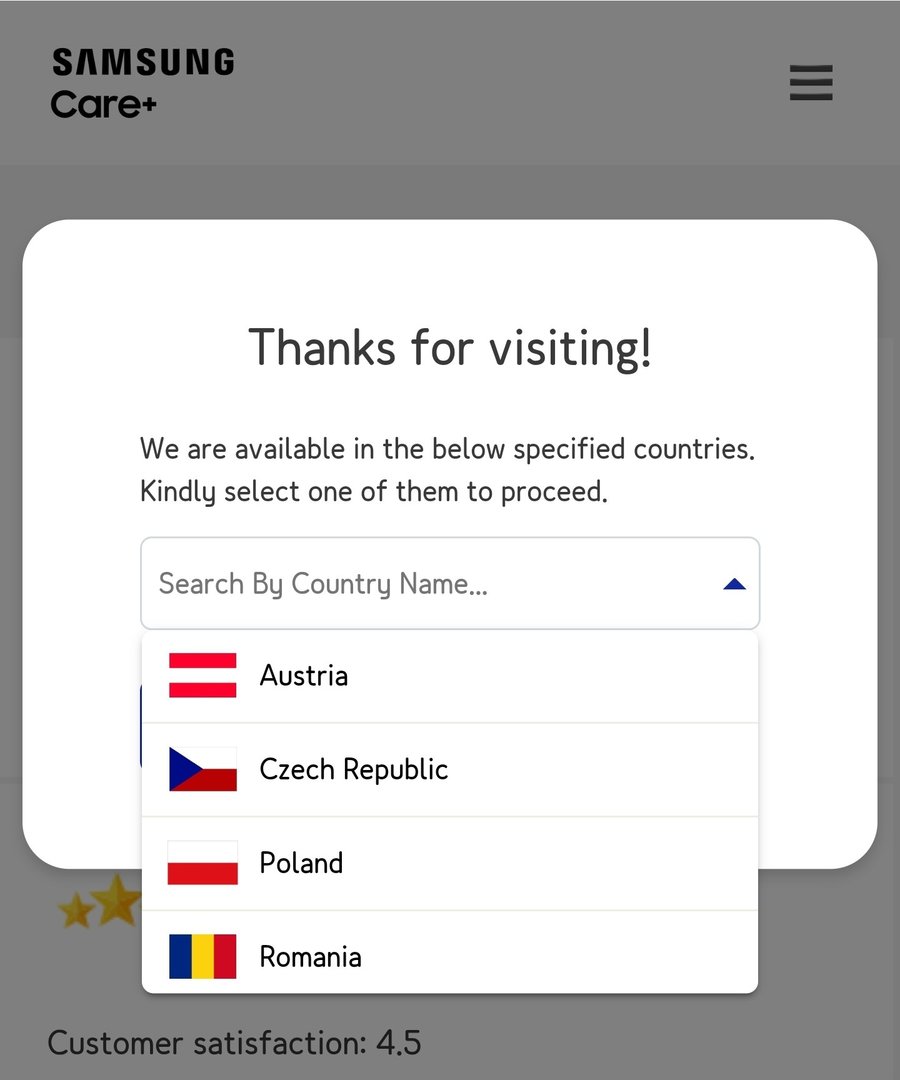Select Austria from the country list
This screenshot has width=900, height=1080.
[449, 676]
